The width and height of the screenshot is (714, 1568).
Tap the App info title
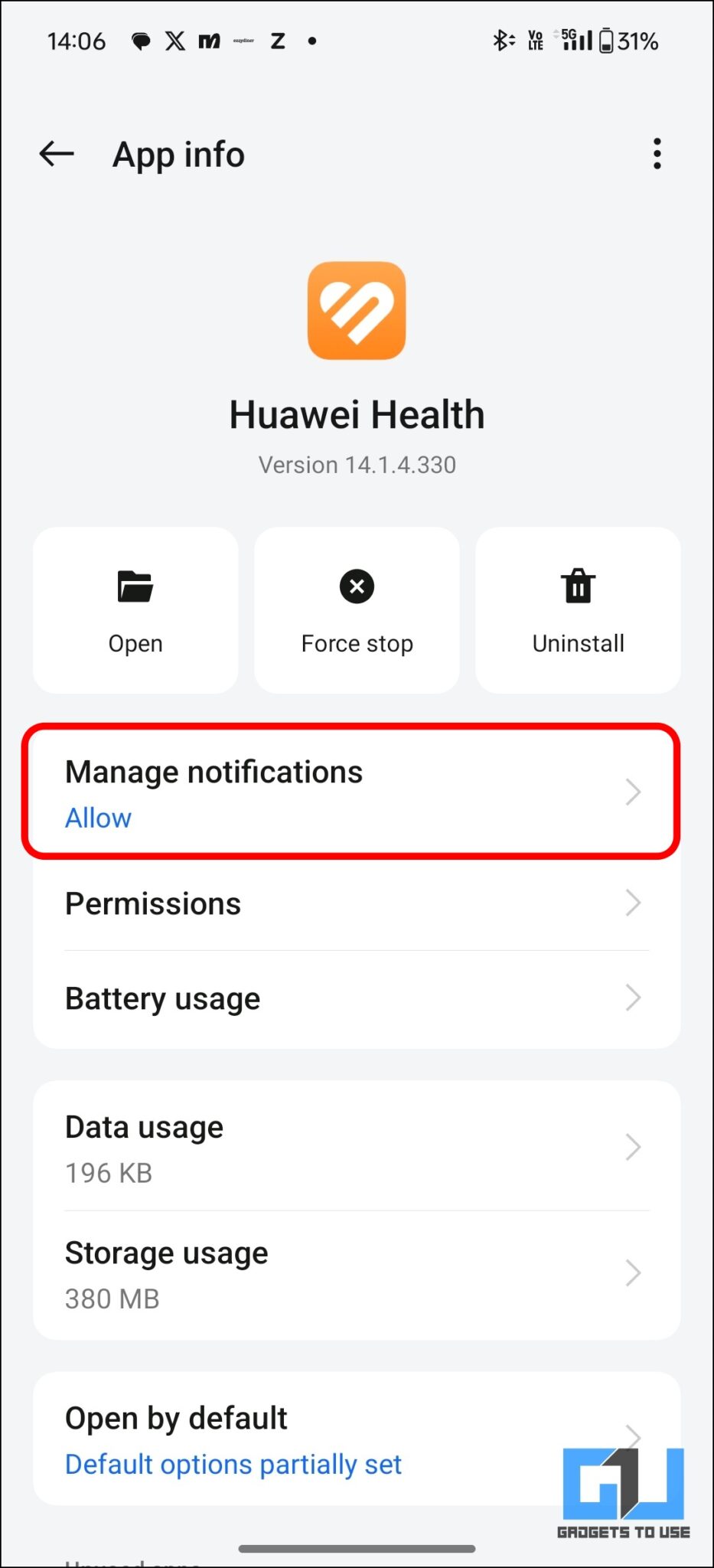point(178,153)
